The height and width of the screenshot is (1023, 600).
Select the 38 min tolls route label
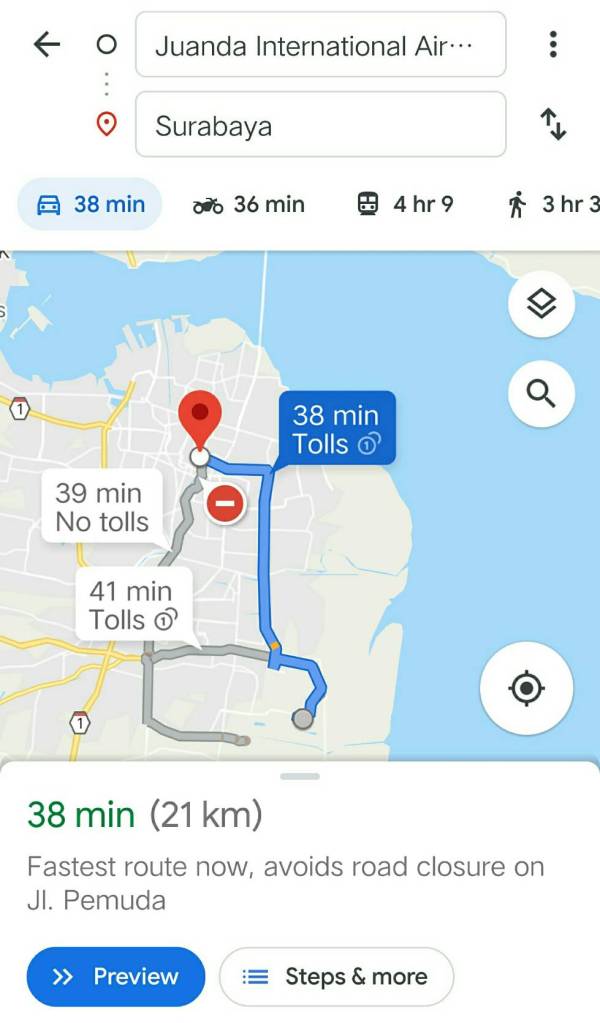click(x=335, y=429)
